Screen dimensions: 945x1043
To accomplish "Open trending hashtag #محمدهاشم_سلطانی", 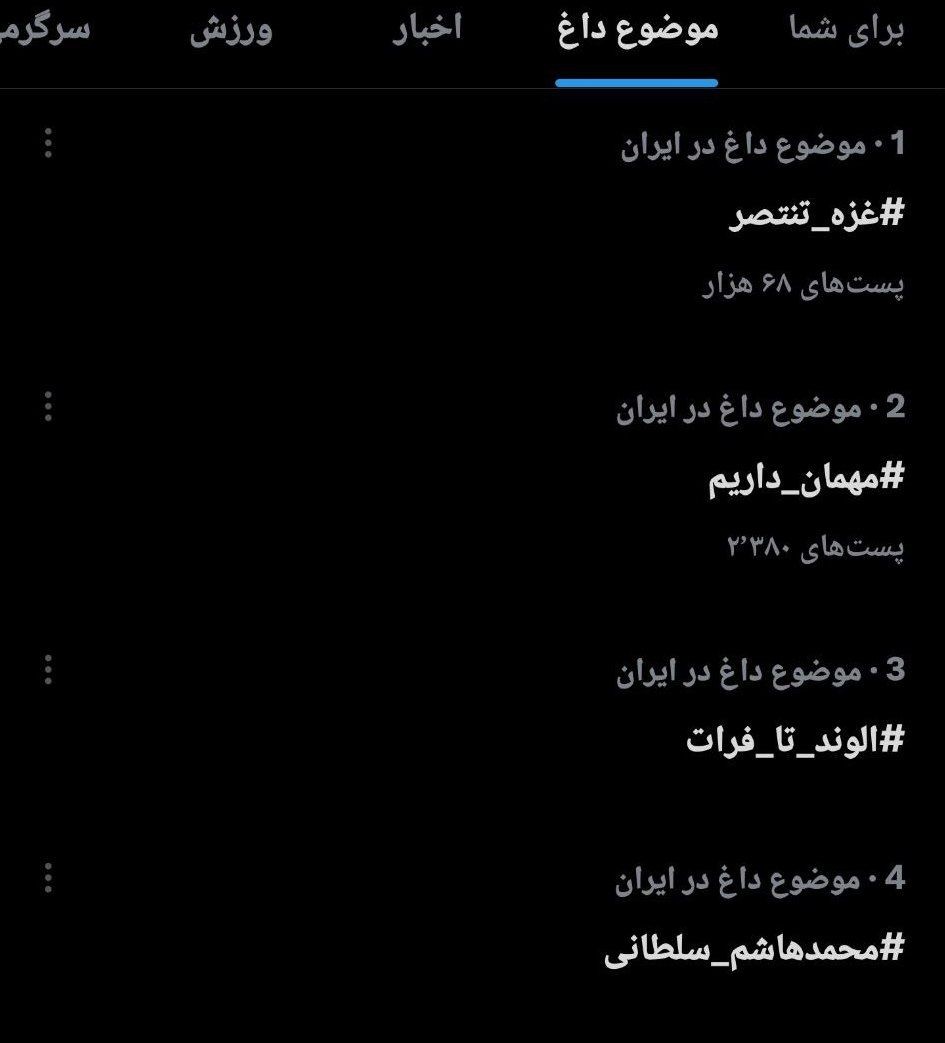I will tap(754, 949).
